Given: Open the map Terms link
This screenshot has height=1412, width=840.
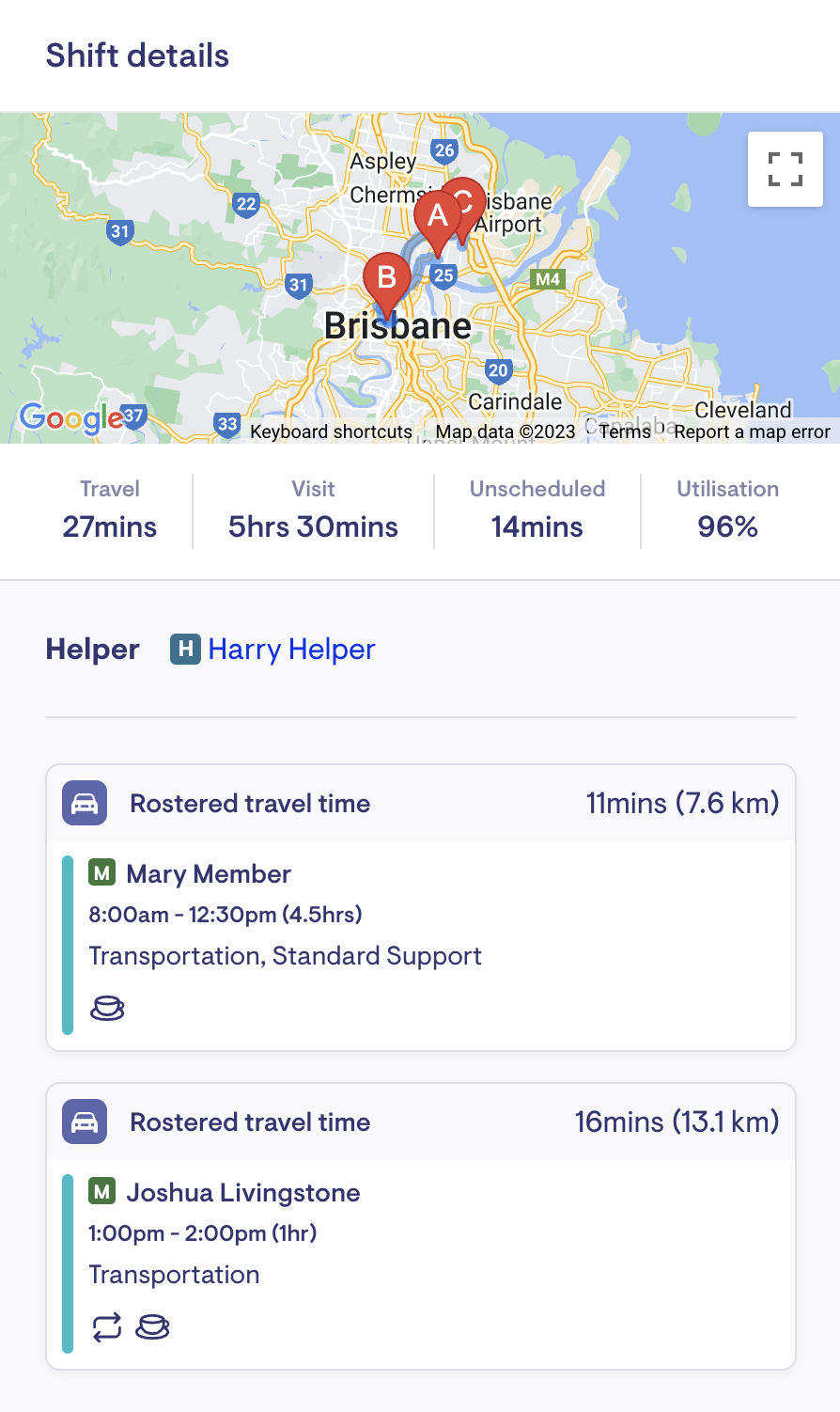Looking at the screenshot, I should coord(625,431).
